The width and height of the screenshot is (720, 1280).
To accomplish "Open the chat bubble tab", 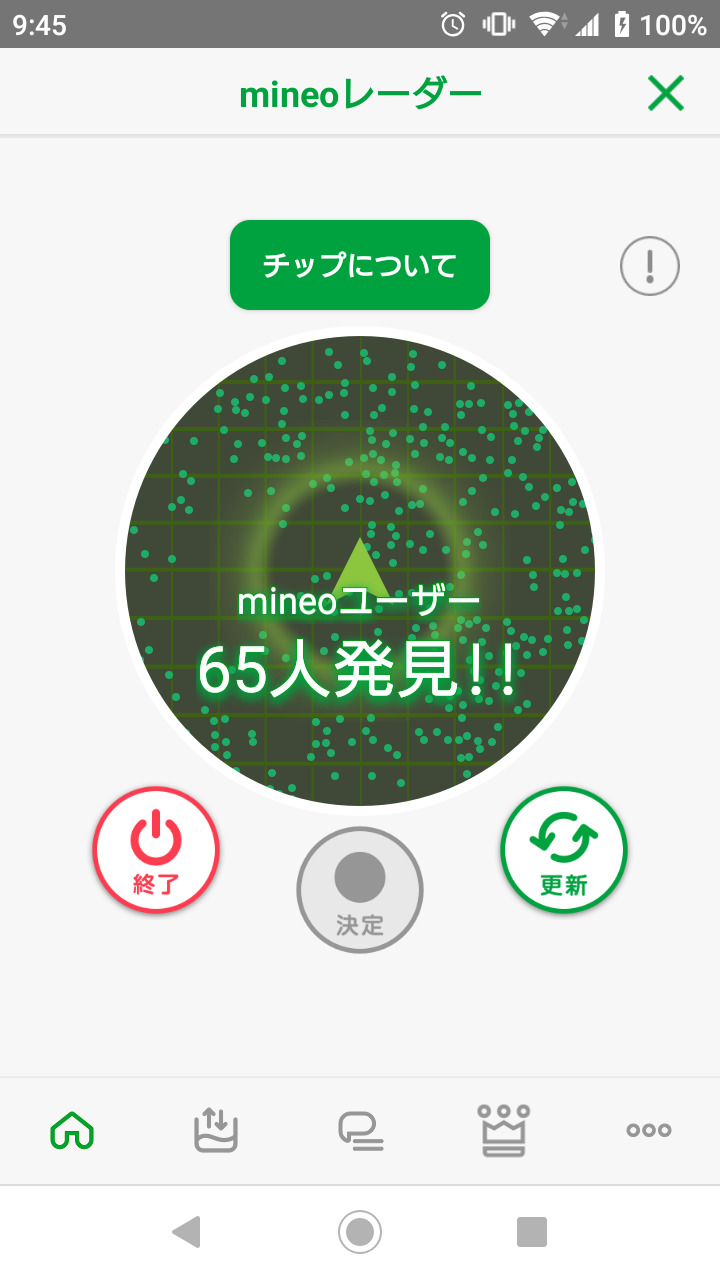I will coord(360,1130).
